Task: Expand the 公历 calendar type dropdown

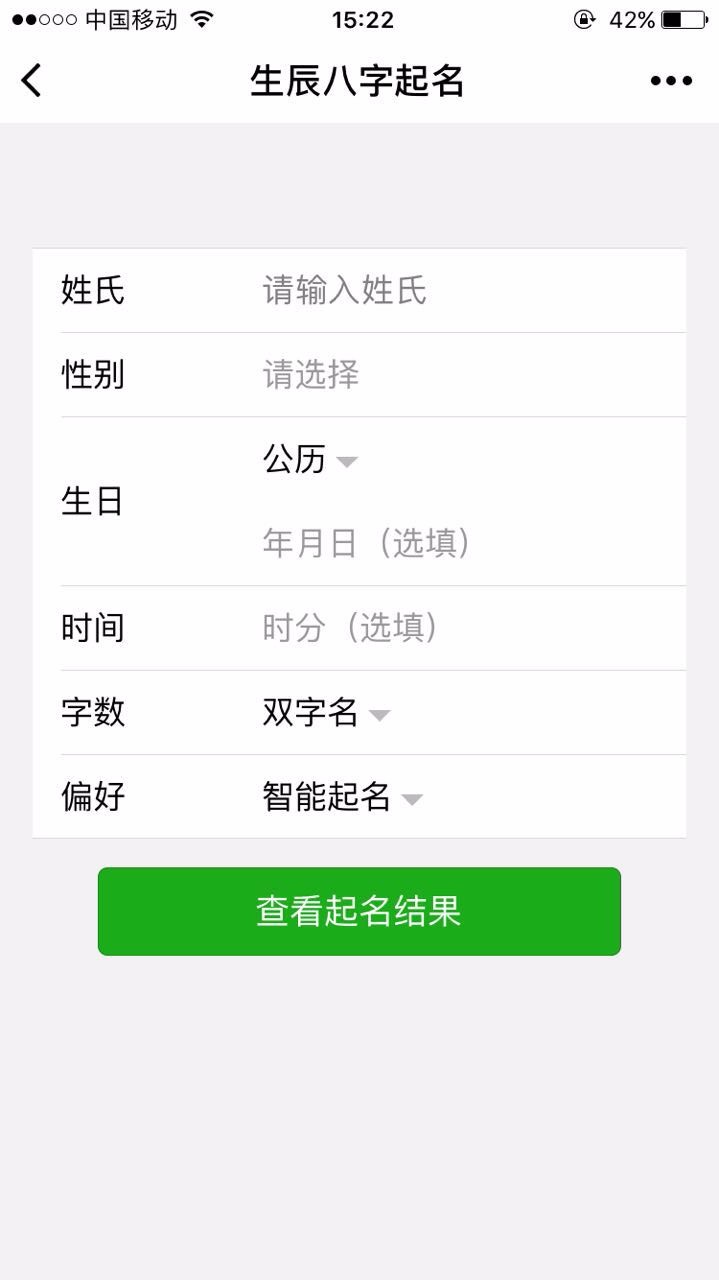Action: (310, 460)
